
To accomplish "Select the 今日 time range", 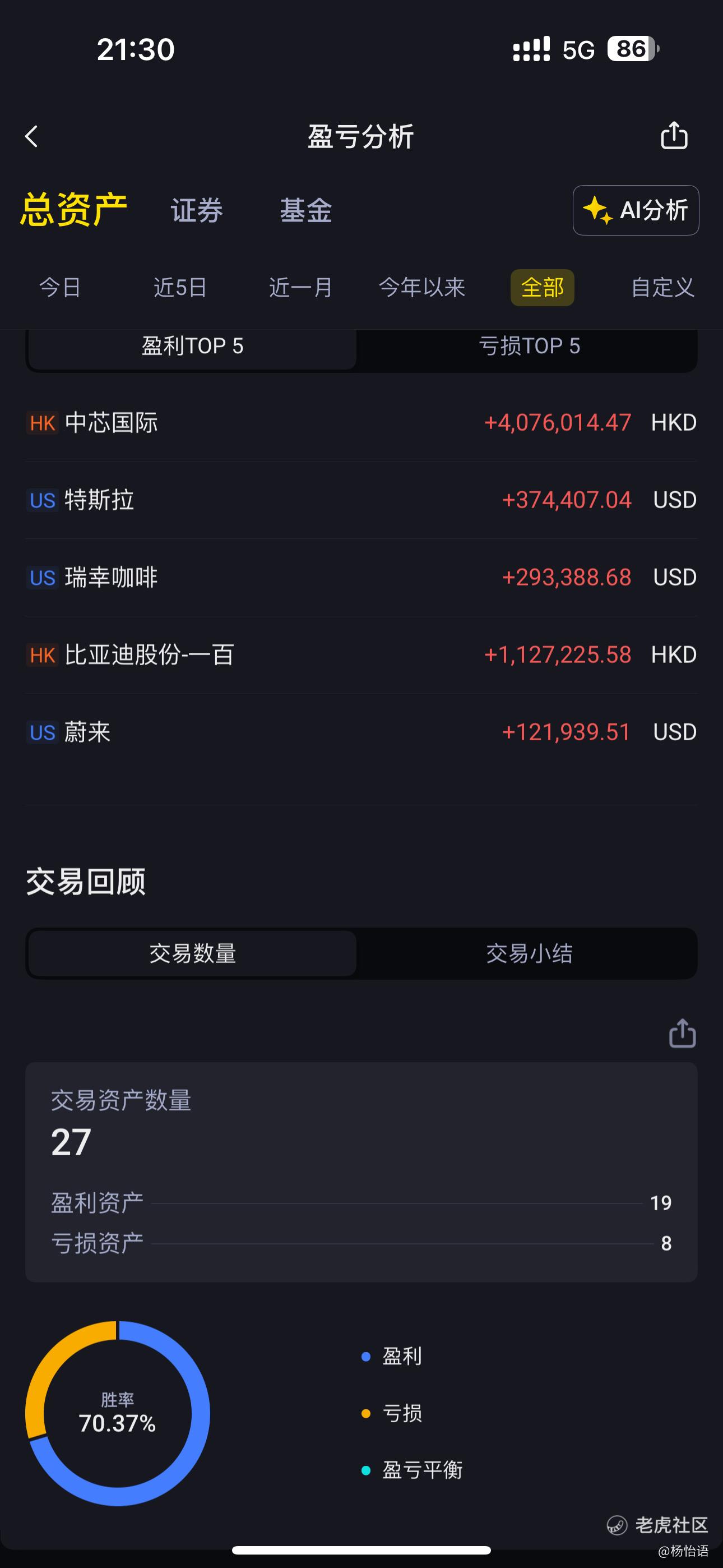I will [59, 287].
